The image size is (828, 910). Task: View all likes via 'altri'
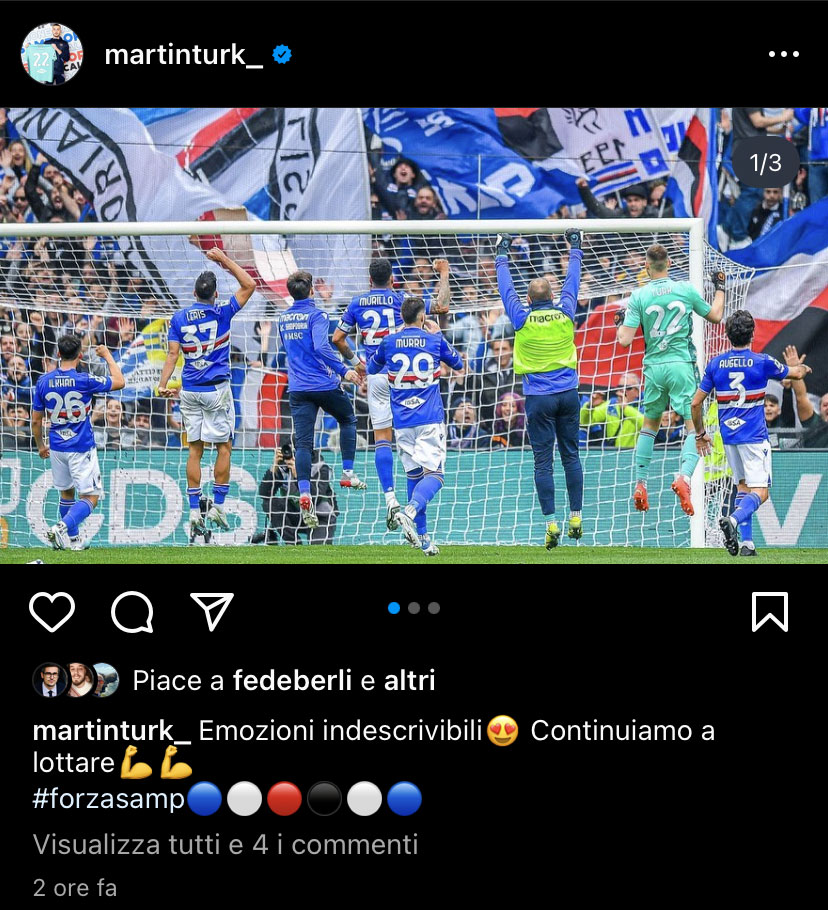click(x=409, y=681)
